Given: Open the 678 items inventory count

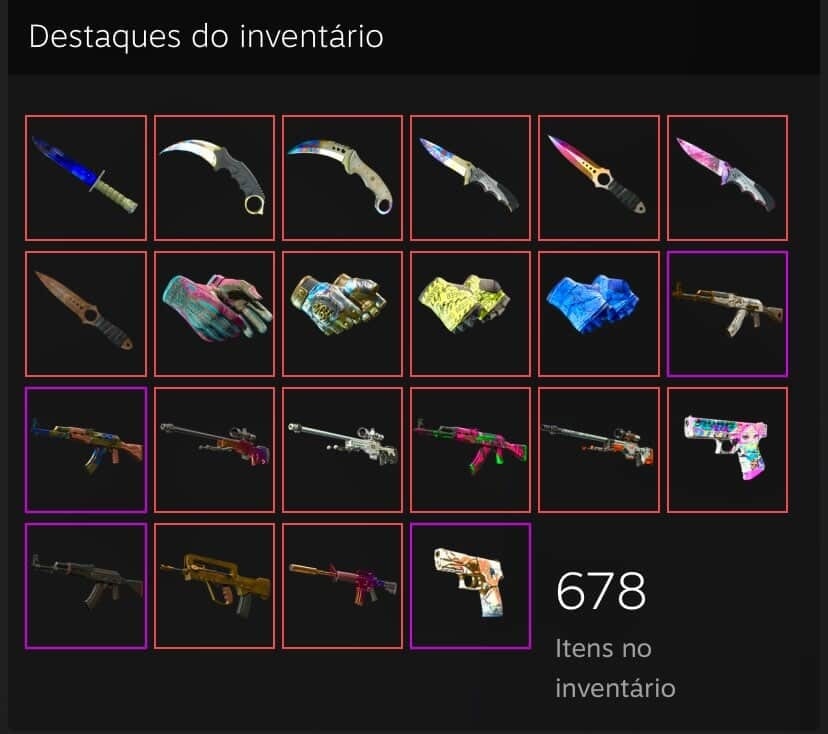Looking at the screenshot, I should point(601,592).
